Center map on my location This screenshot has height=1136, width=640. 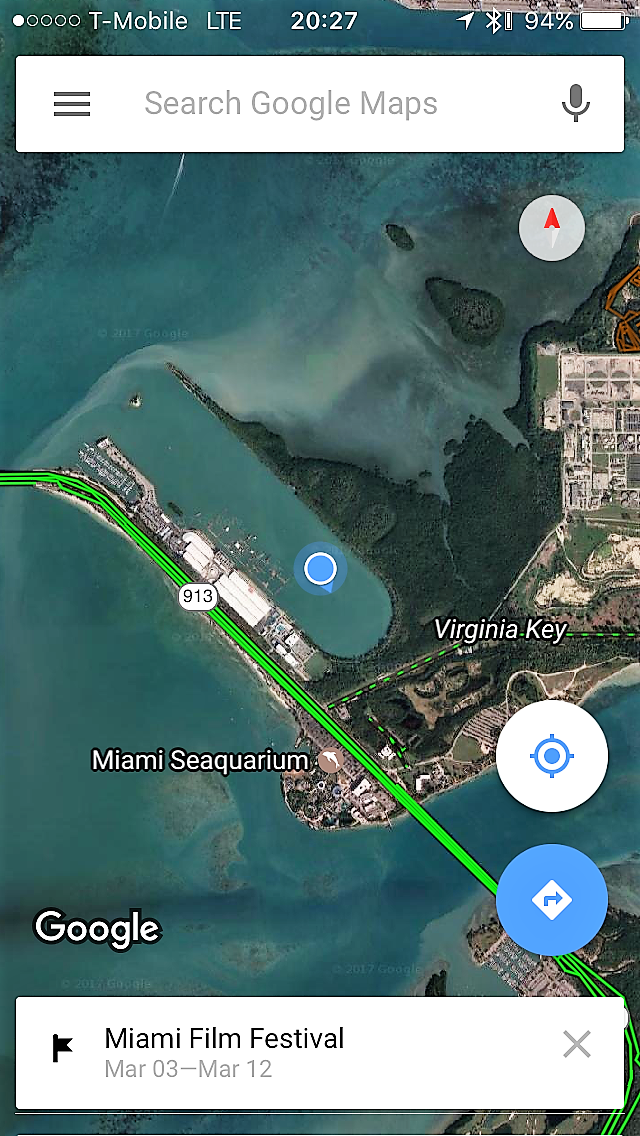pos(551,756)
